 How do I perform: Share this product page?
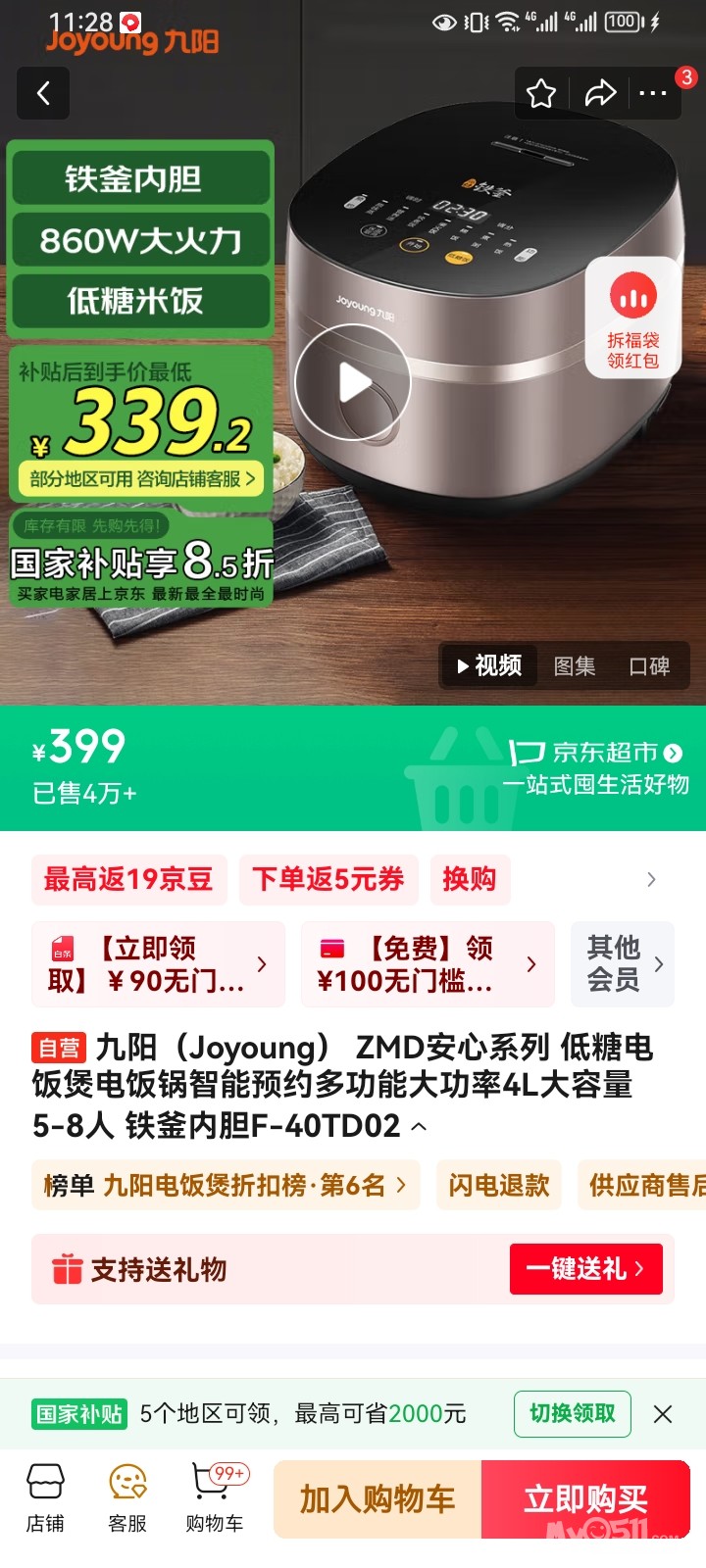pos(599,93)
